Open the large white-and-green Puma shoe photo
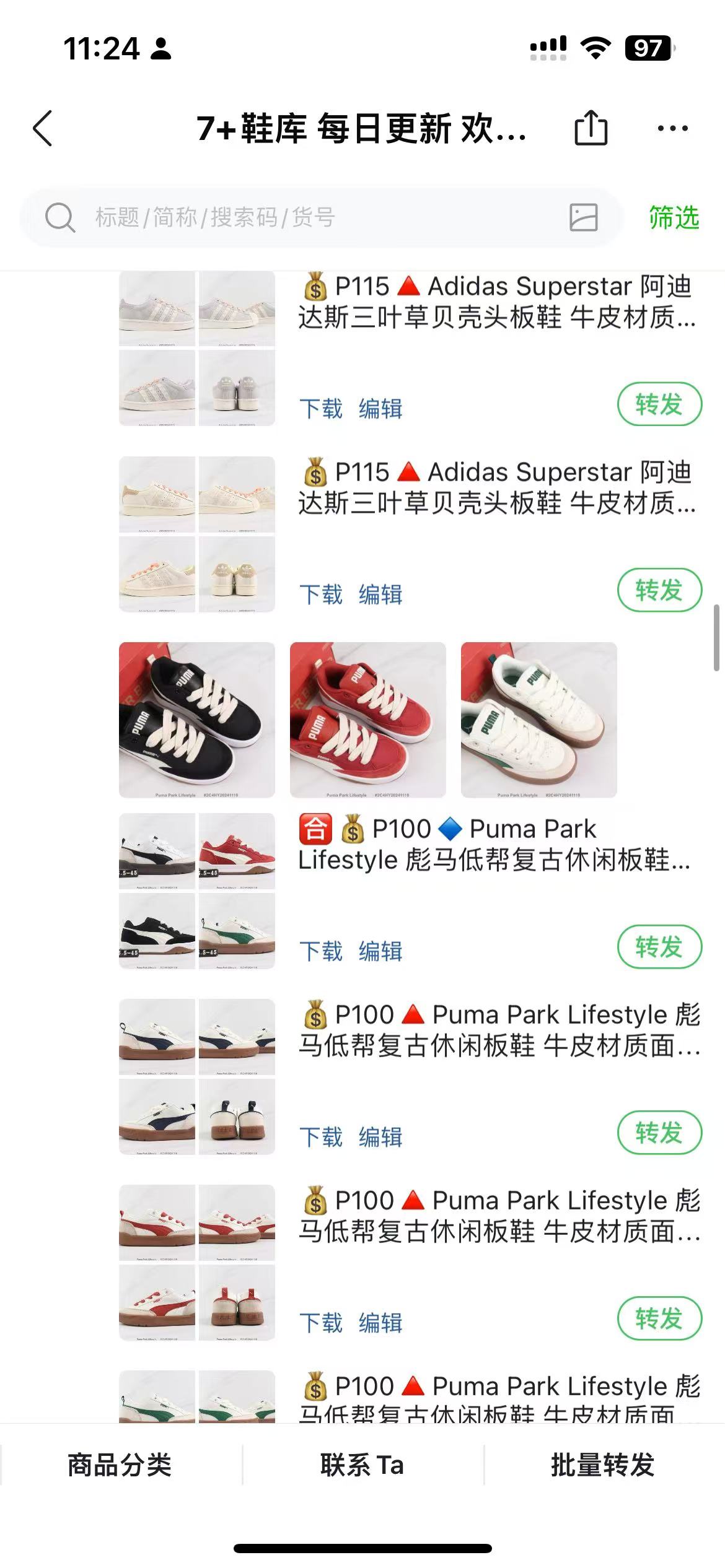 point(539,720)
